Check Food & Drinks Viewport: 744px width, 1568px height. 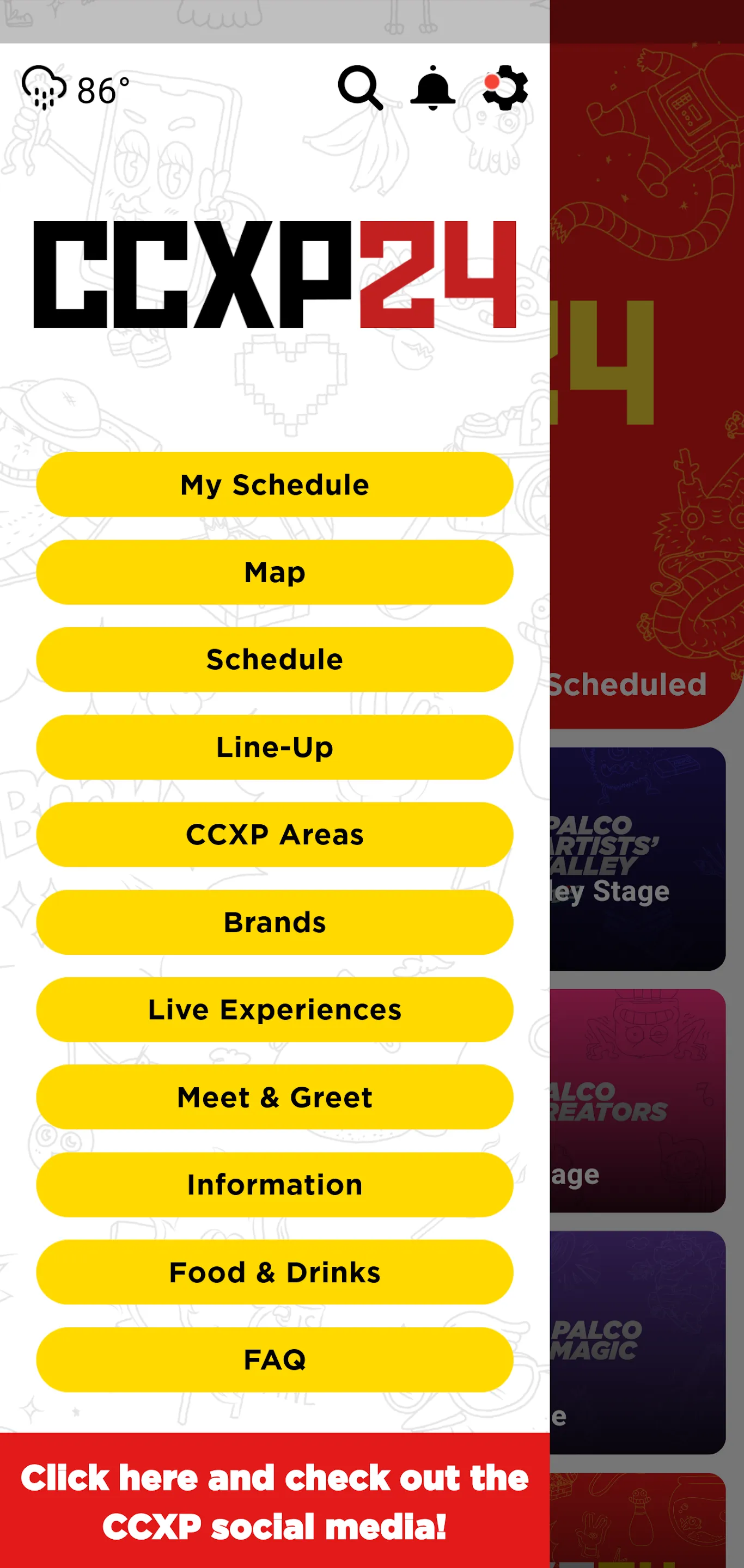[275, 1272]
